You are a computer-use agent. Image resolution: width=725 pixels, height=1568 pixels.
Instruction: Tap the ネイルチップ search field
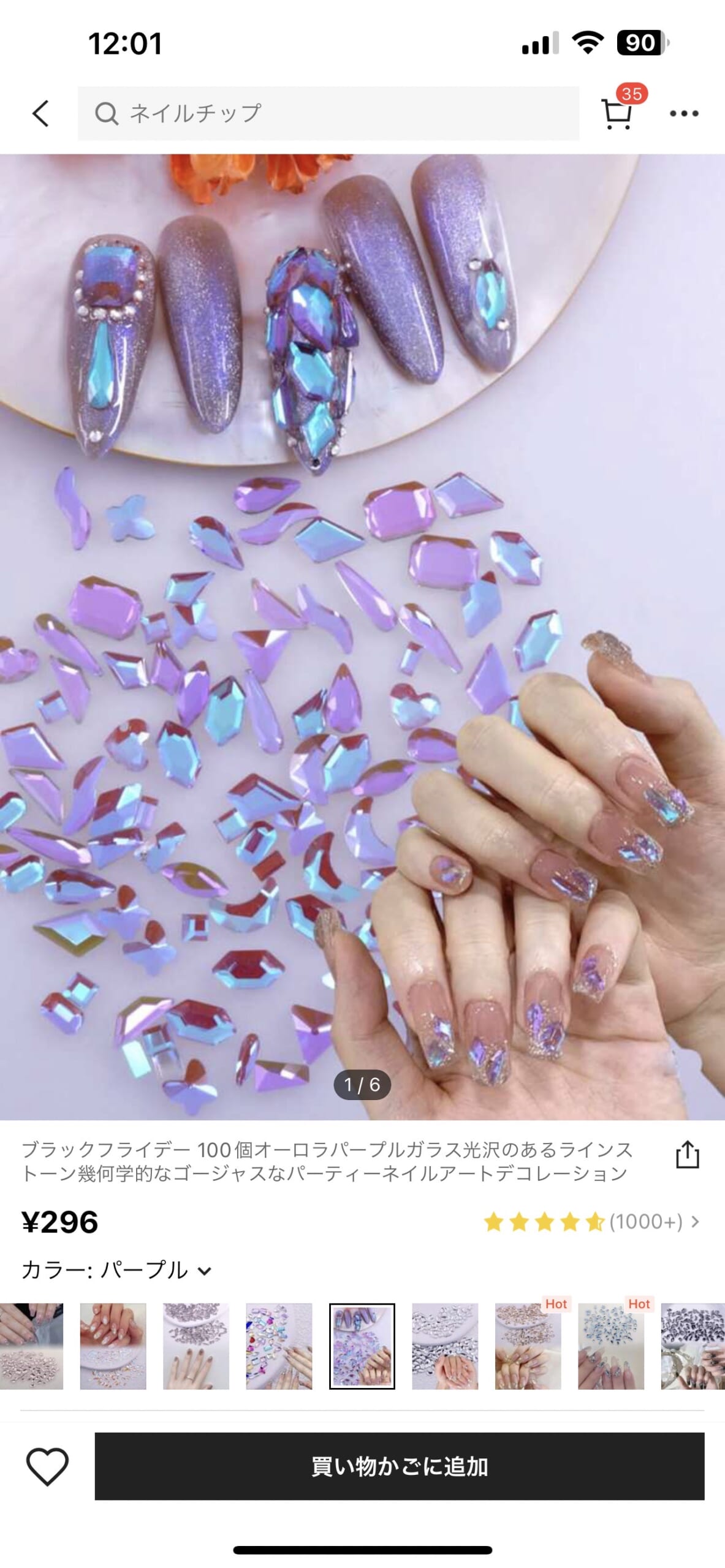[x=328, y=113]
